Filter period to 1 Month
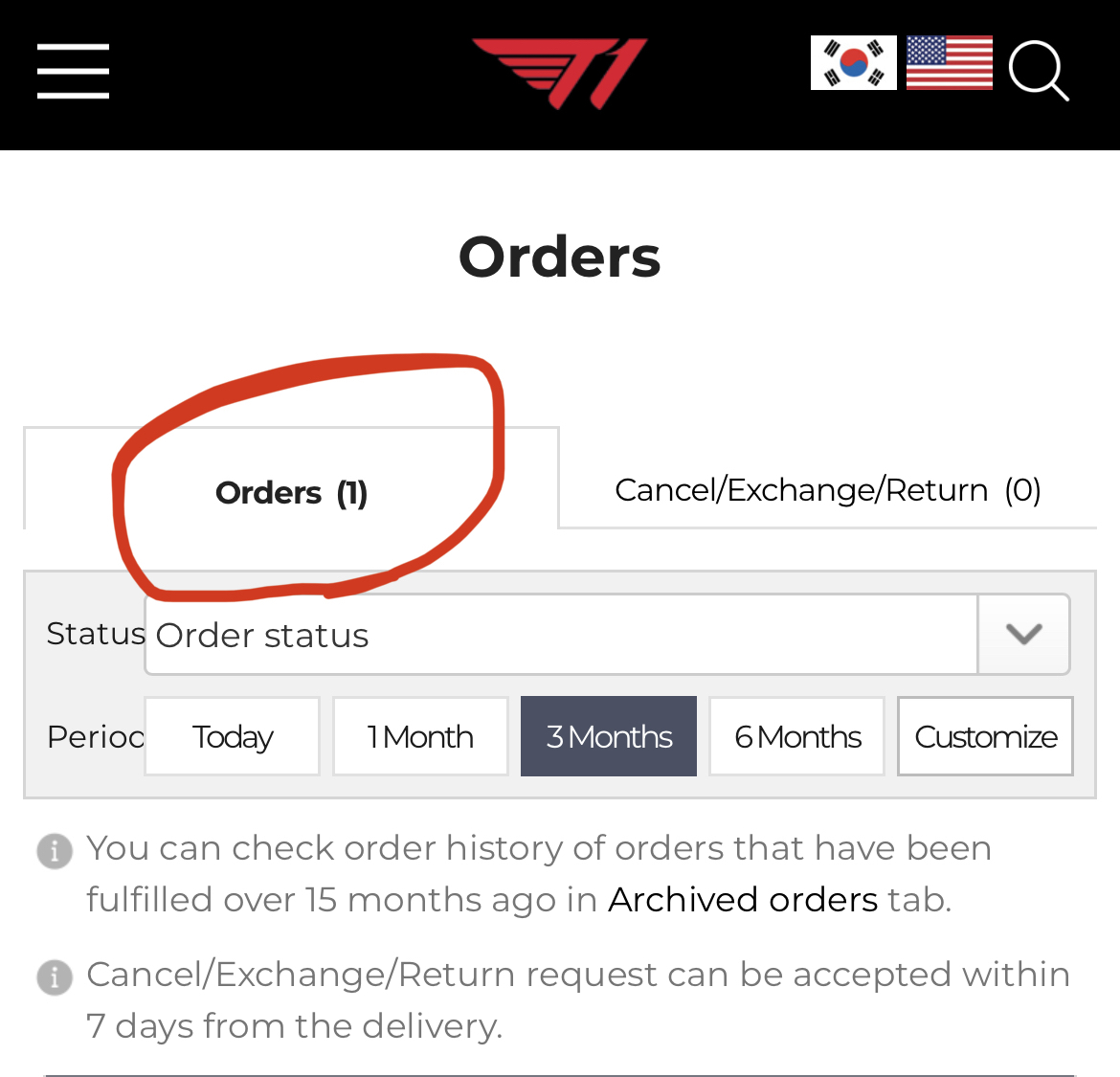 420,736
